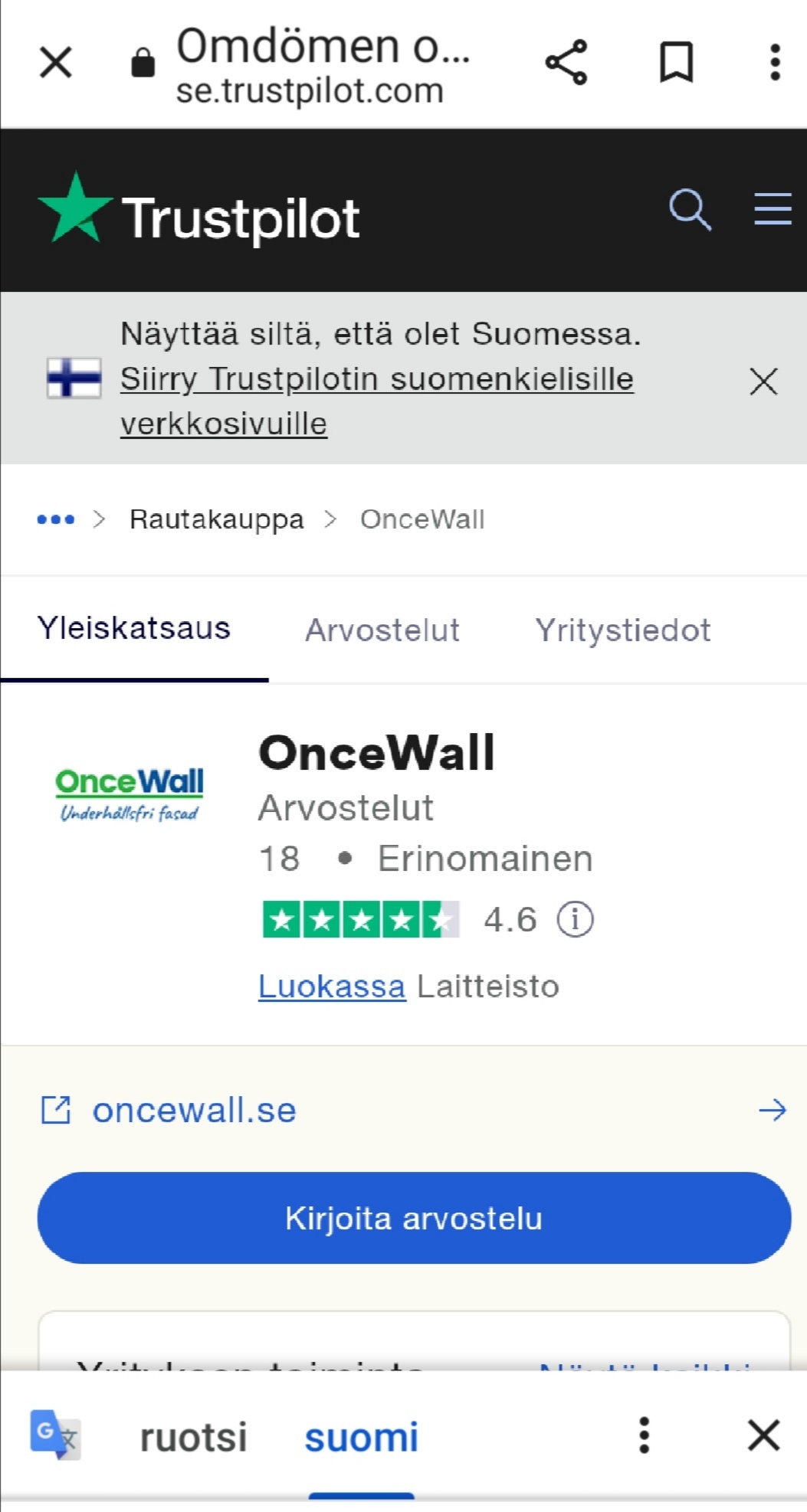Go to the Rautakauppa breadcrumb category
Image resolution: width=807 pixels, height=1512 pixels.
[217, 519]
